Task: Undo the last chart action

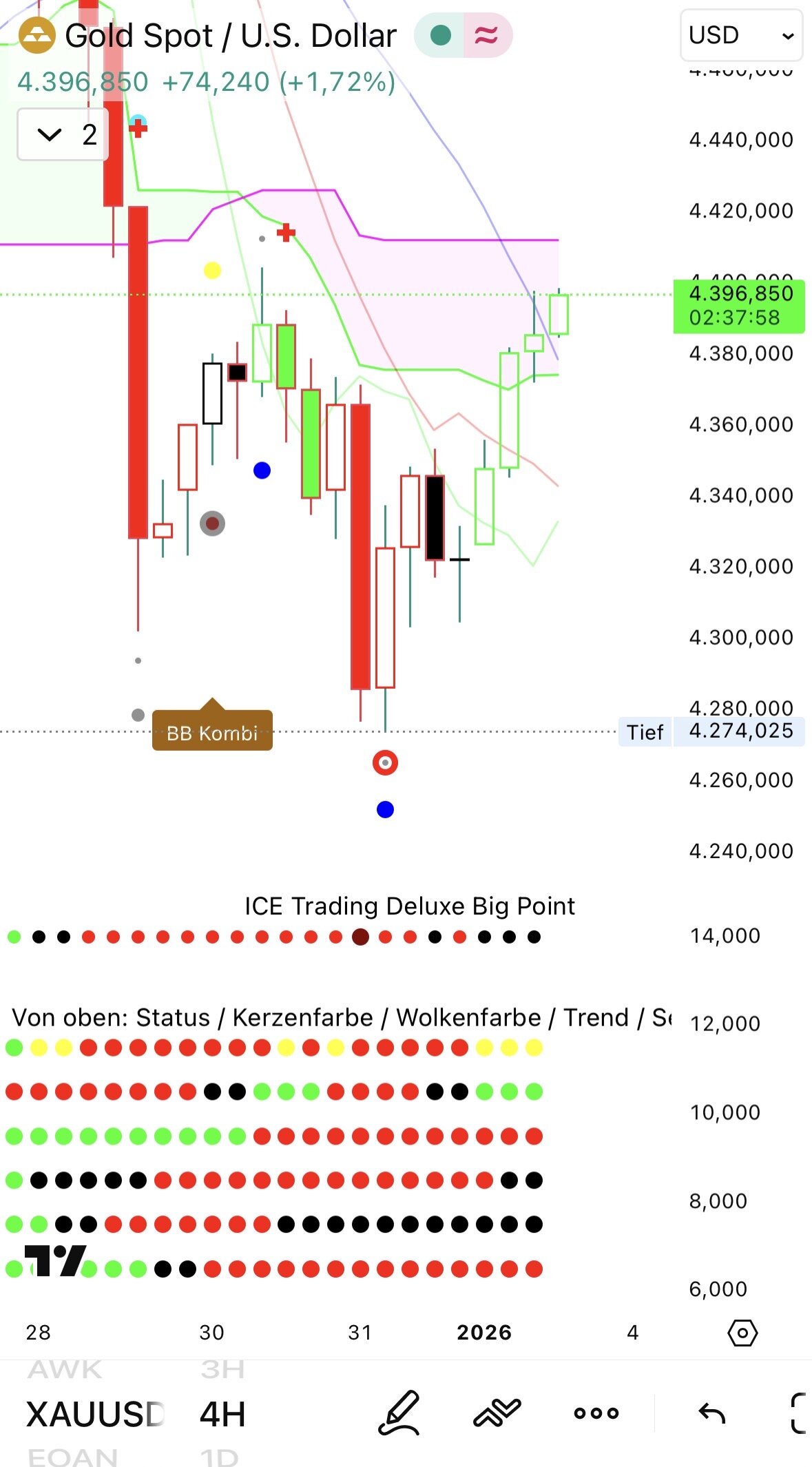Action: tap(711, 1413)
